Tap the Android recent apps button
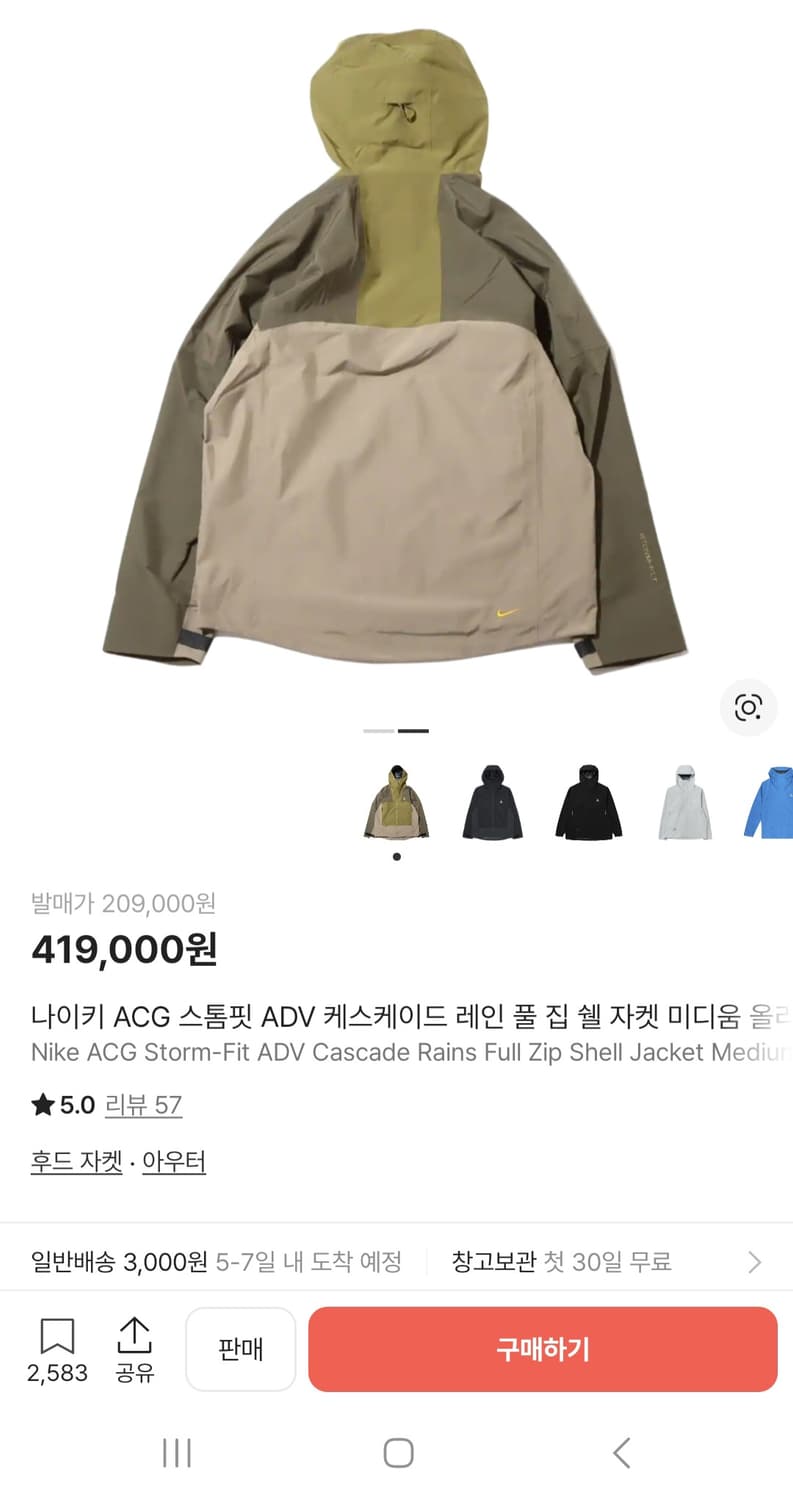793x1500 pixels. tap(176, 1454)
